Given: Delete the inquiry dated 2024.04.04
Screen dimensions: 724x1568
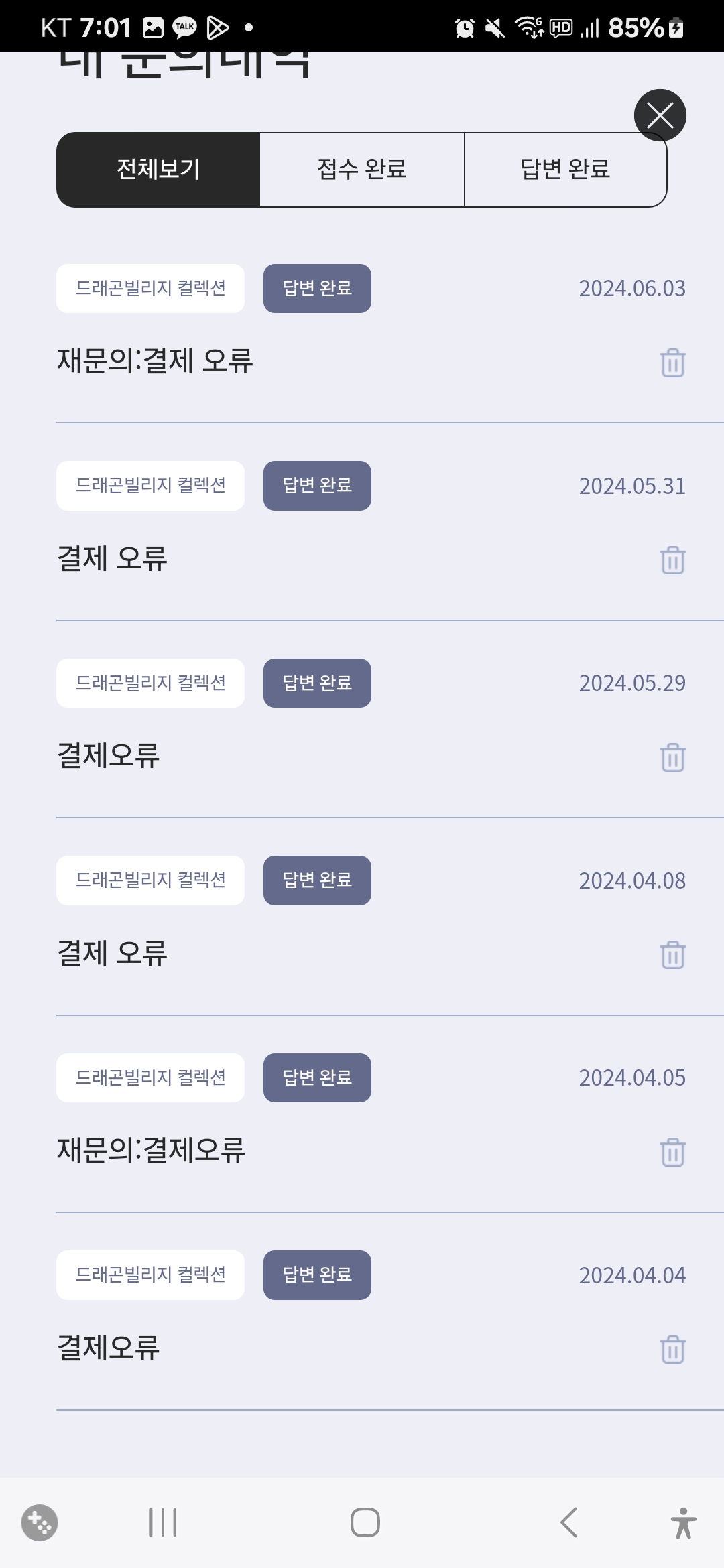Looking at the screenshot, I should pos(672,1350).
